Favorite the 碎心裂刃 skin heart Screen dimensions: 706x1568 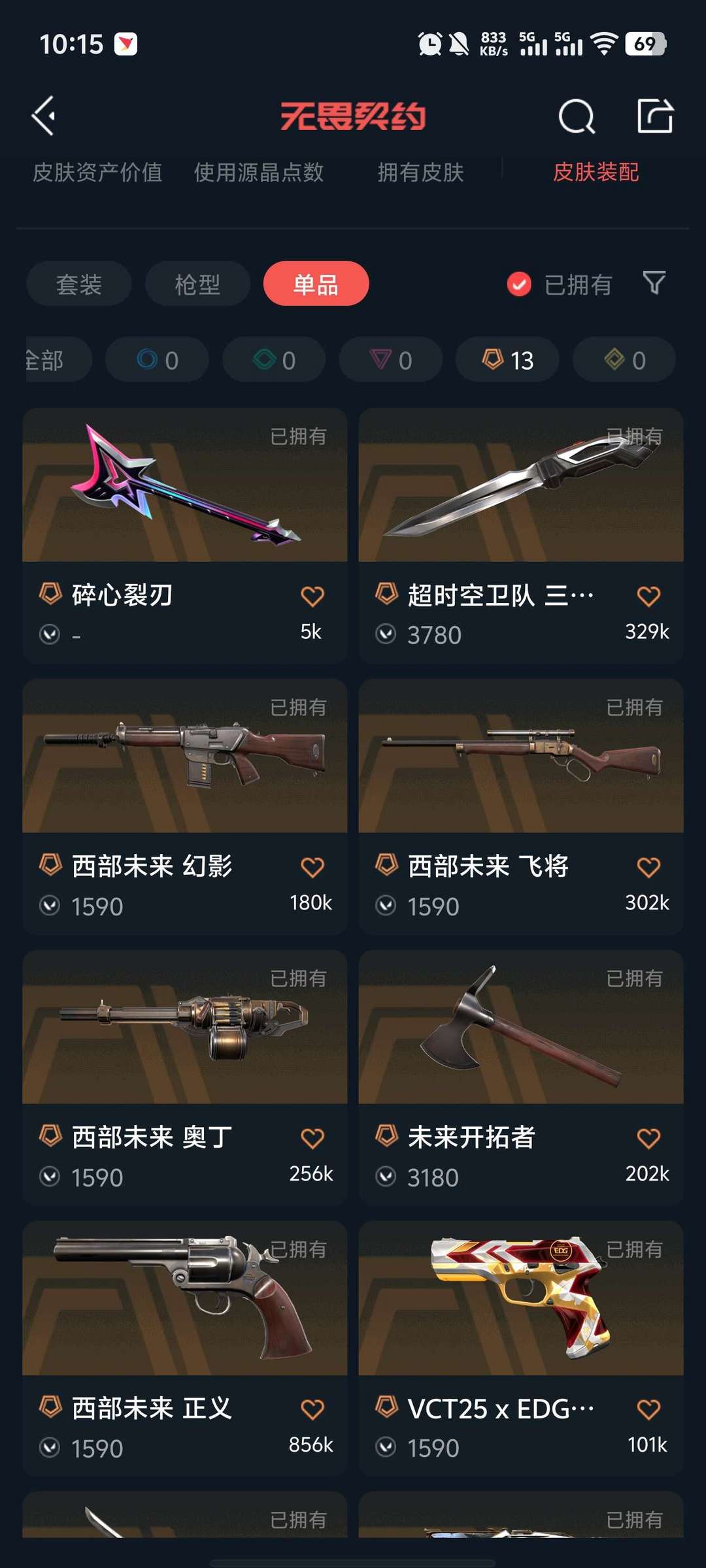(x=312, y=596)
